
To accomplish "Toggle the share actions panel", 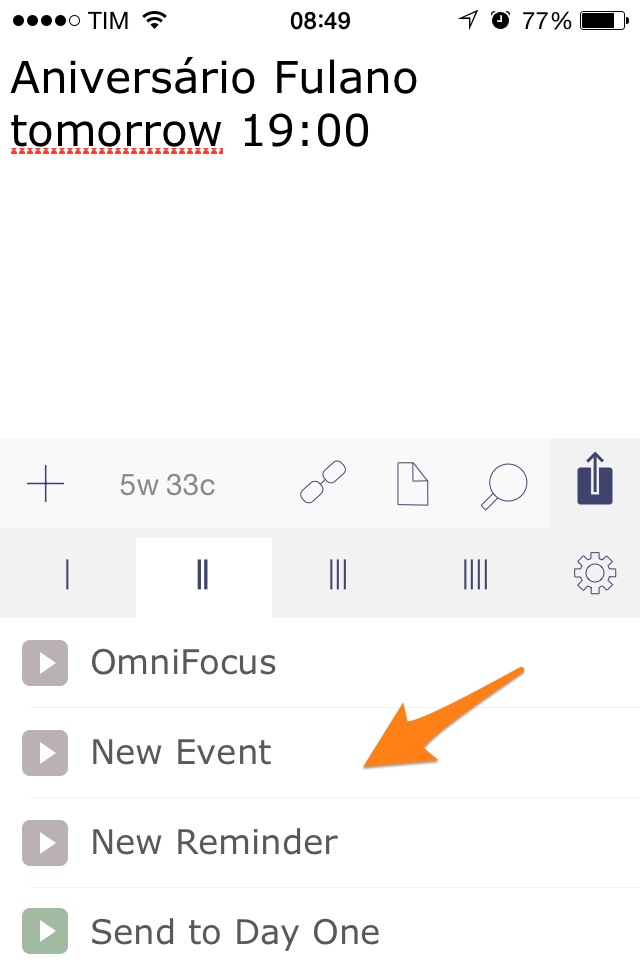I will click(594, 481).
